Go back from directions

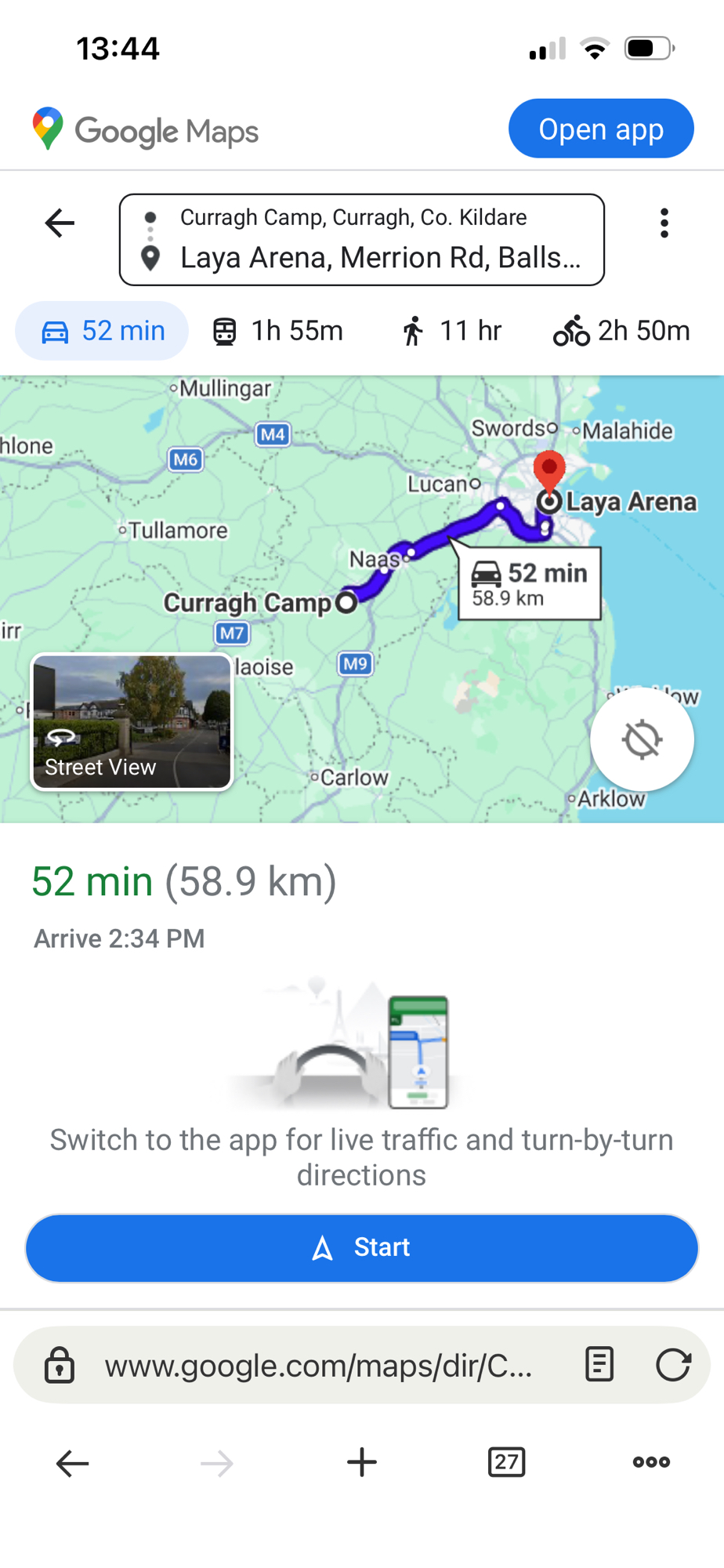[x=60, y=223]
